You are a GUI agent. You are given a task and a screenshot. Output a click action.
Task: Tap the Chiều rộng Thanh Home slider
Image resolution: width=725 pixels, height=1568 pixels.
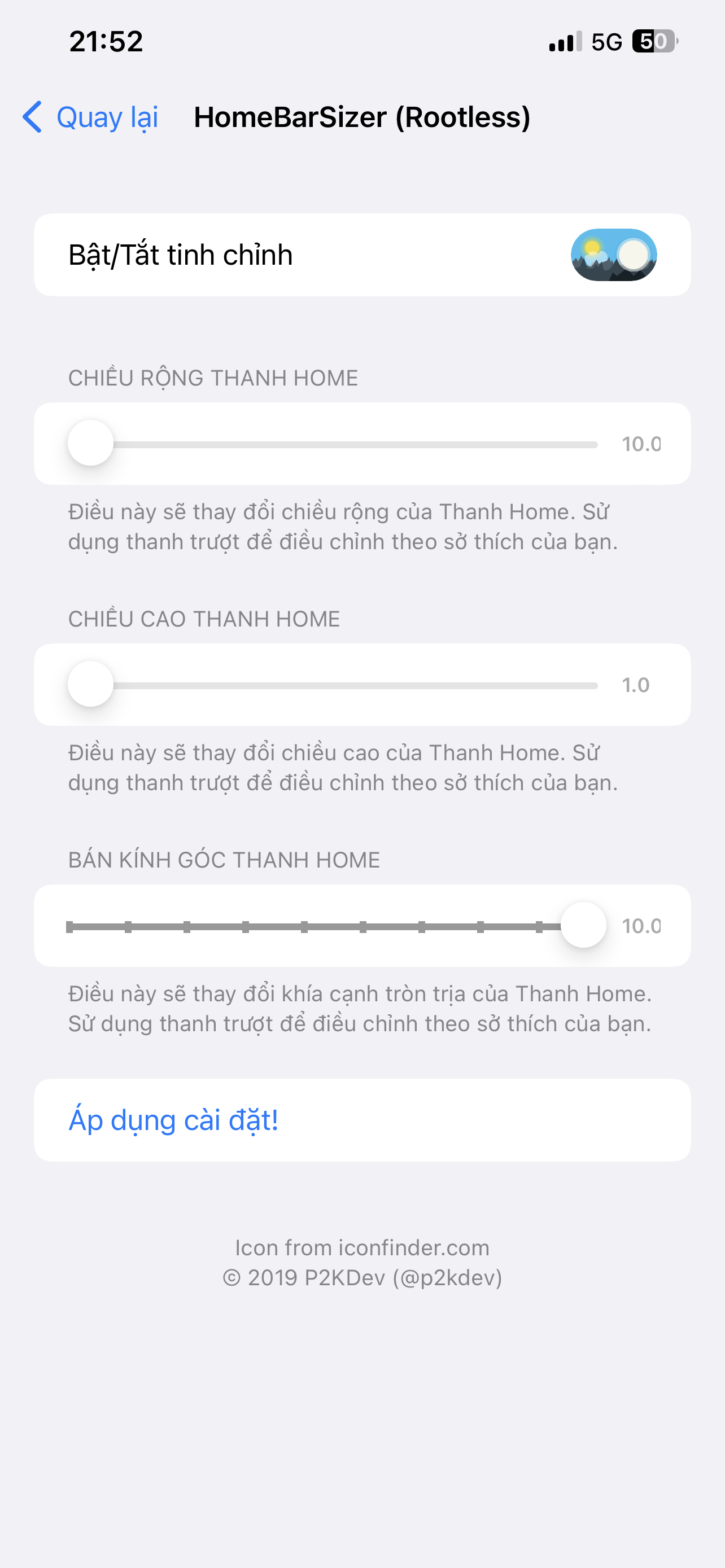(x=91, y=444)
